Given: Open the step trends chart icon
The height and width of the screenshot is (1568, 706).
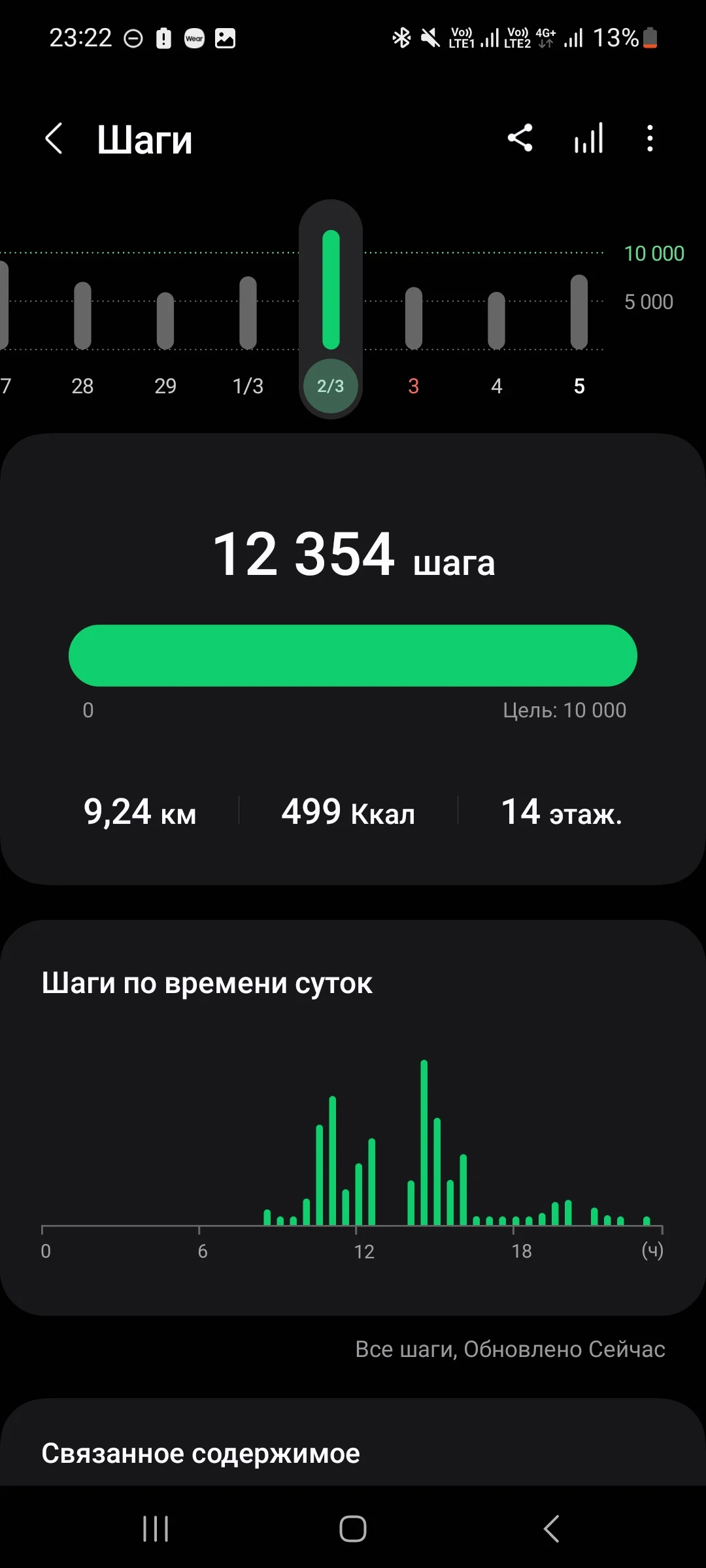Looking at the screenshot, I should tap(588, 139).
